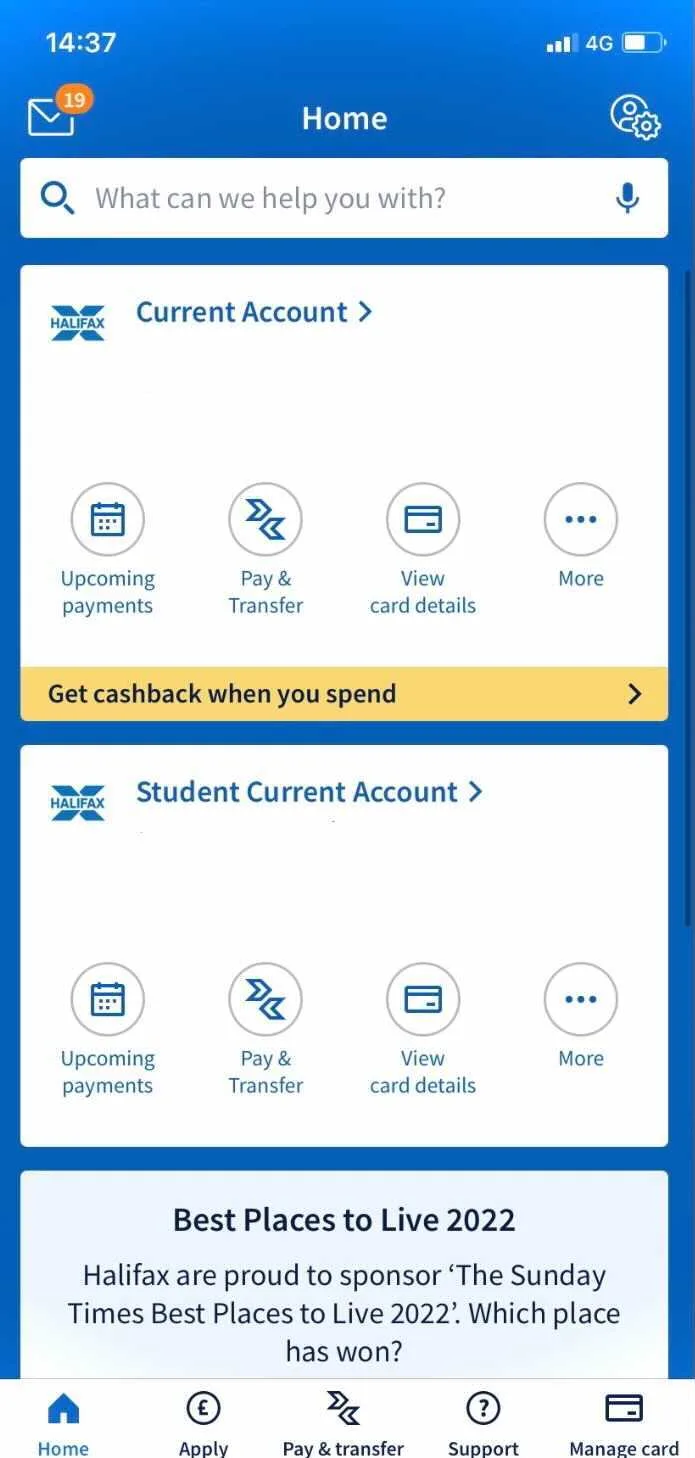Open the Manage card tab
Image resolution: width=695 pixels, height=1458 pixels.
pos(623,1422)
